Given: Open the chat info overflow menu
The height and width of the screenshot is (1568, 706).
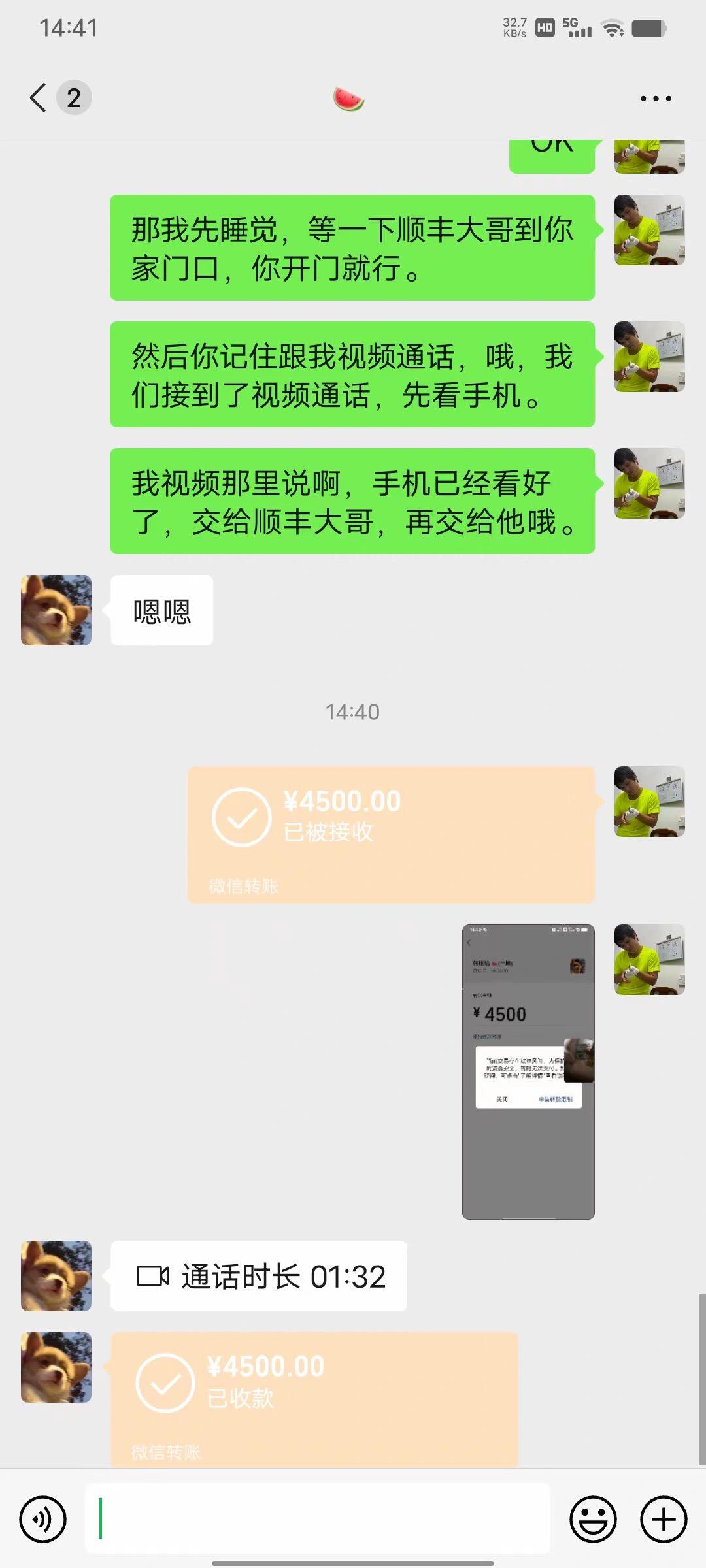Looking at the screenshot, I should tap(655, 99).
